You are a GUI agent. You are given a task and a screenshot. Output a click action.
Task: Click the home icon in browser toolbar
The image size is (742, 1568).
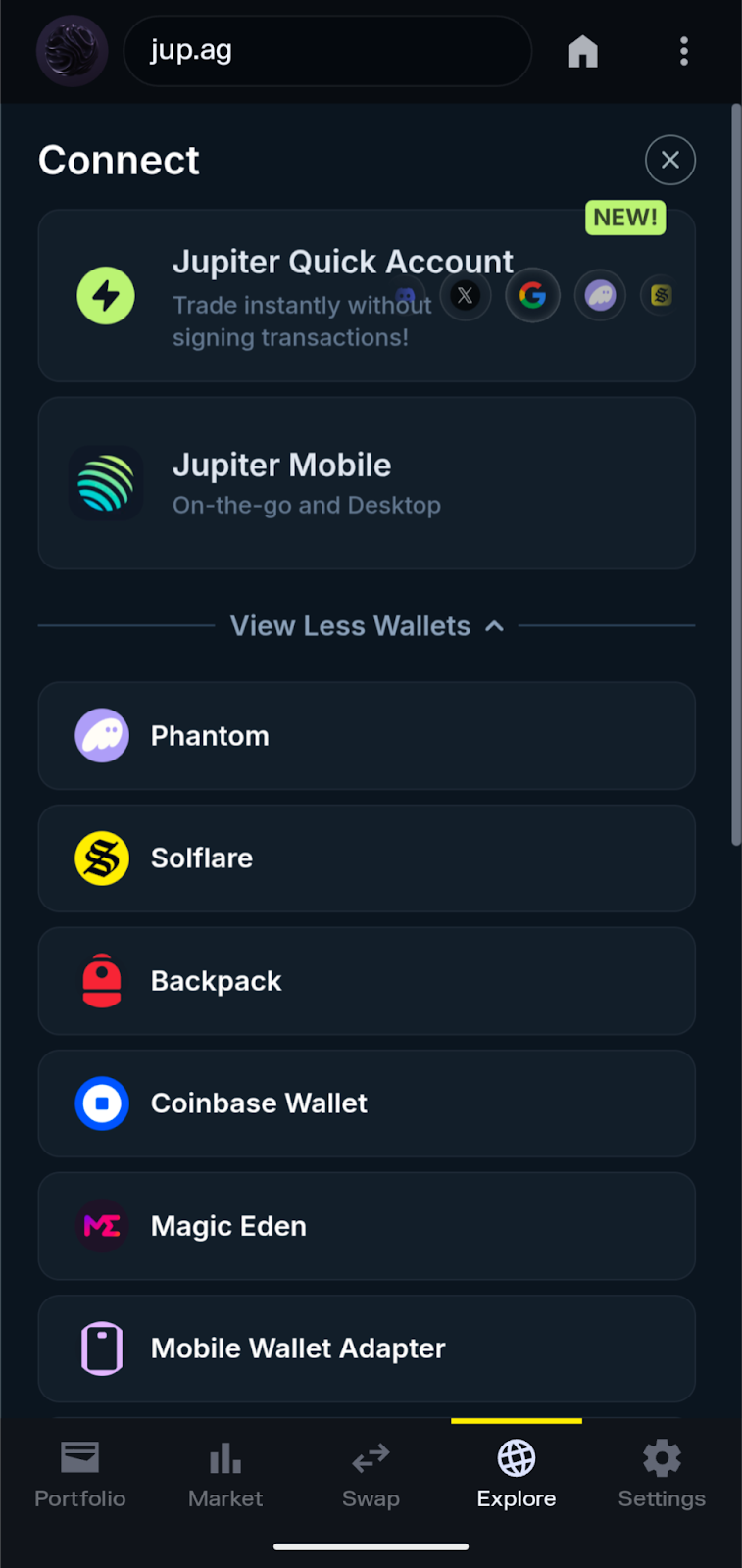coord(582,51)
